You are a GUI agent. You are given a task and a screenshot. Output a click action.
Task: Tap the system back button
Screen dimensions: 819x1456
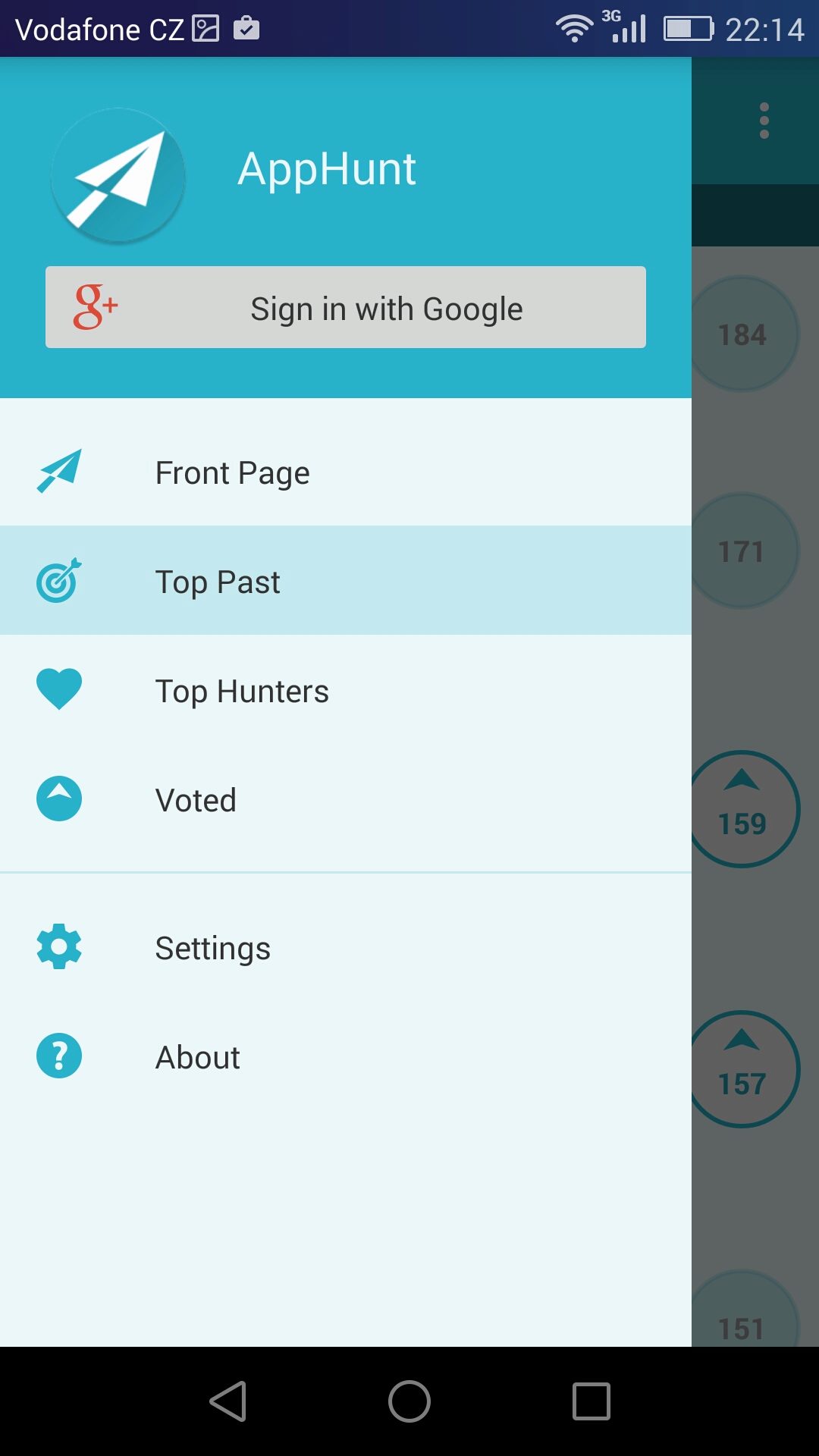point(228,1401)
